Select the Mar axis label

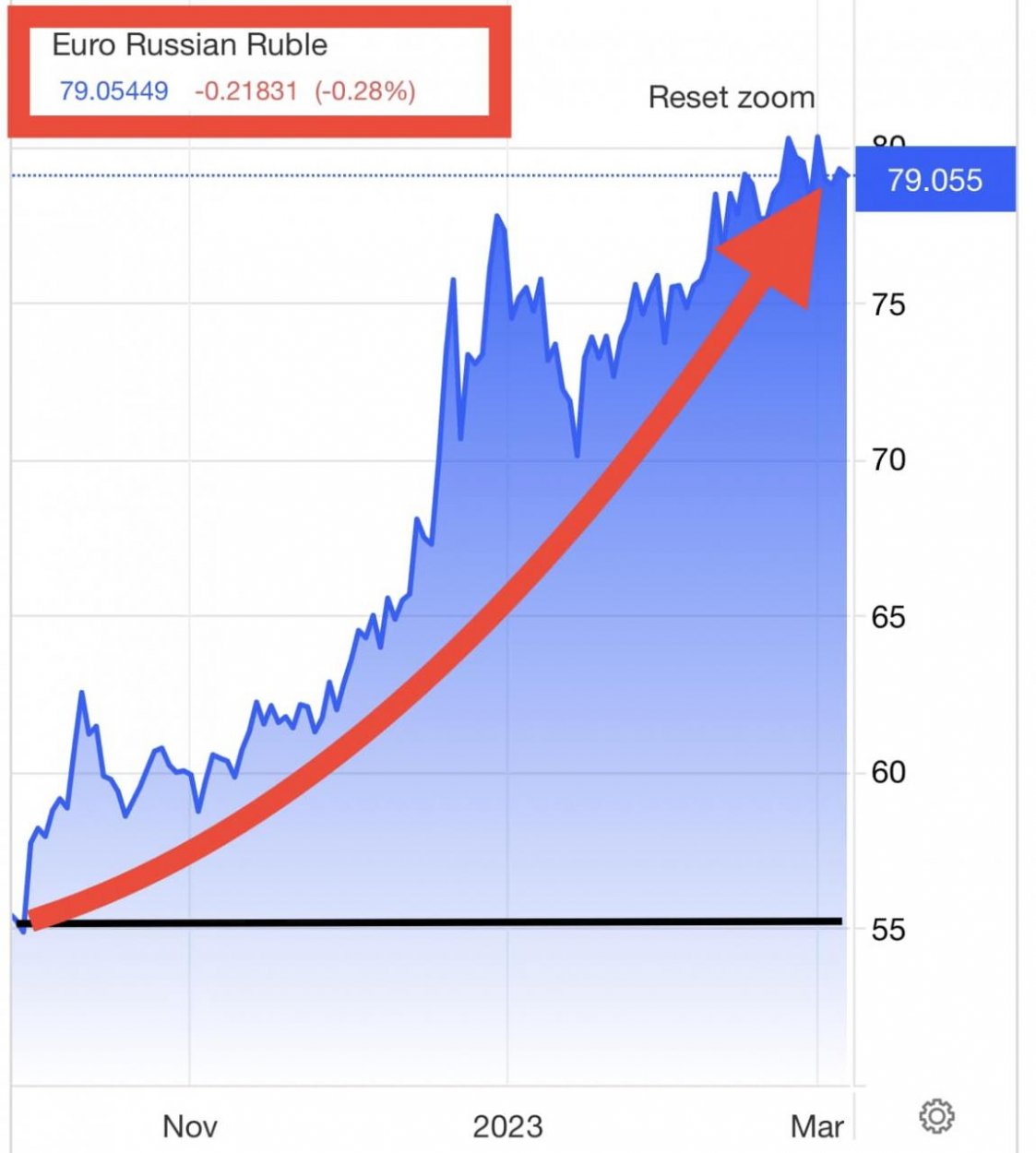pyautogui.click(x=817, y=1125)
